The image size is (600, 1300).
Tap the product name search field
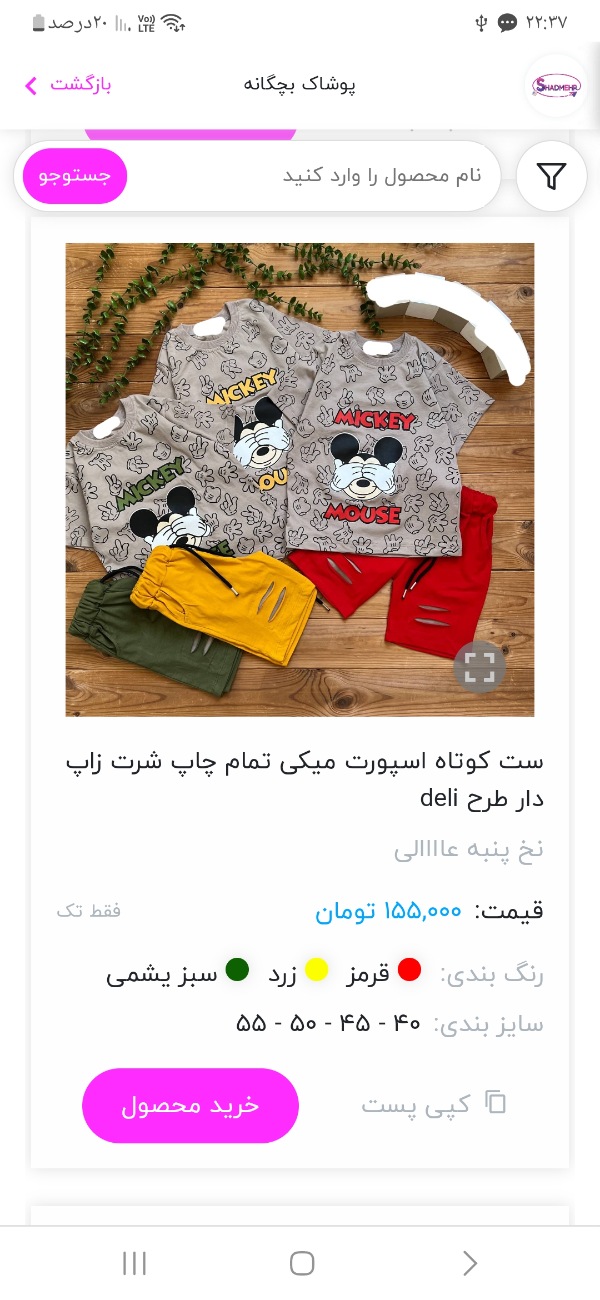click(310, 176)
